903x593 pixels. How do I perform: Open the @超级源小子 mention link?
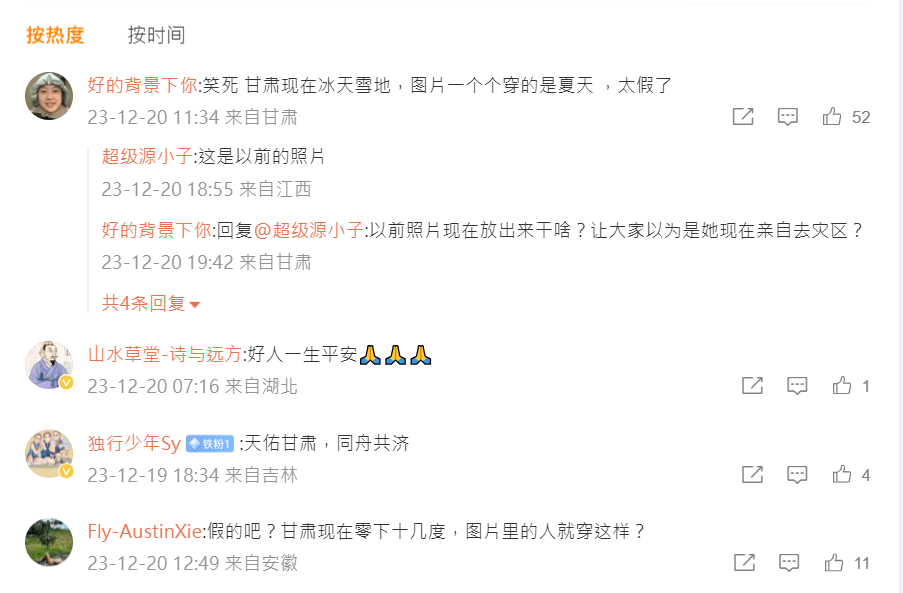tap(309, 230)
